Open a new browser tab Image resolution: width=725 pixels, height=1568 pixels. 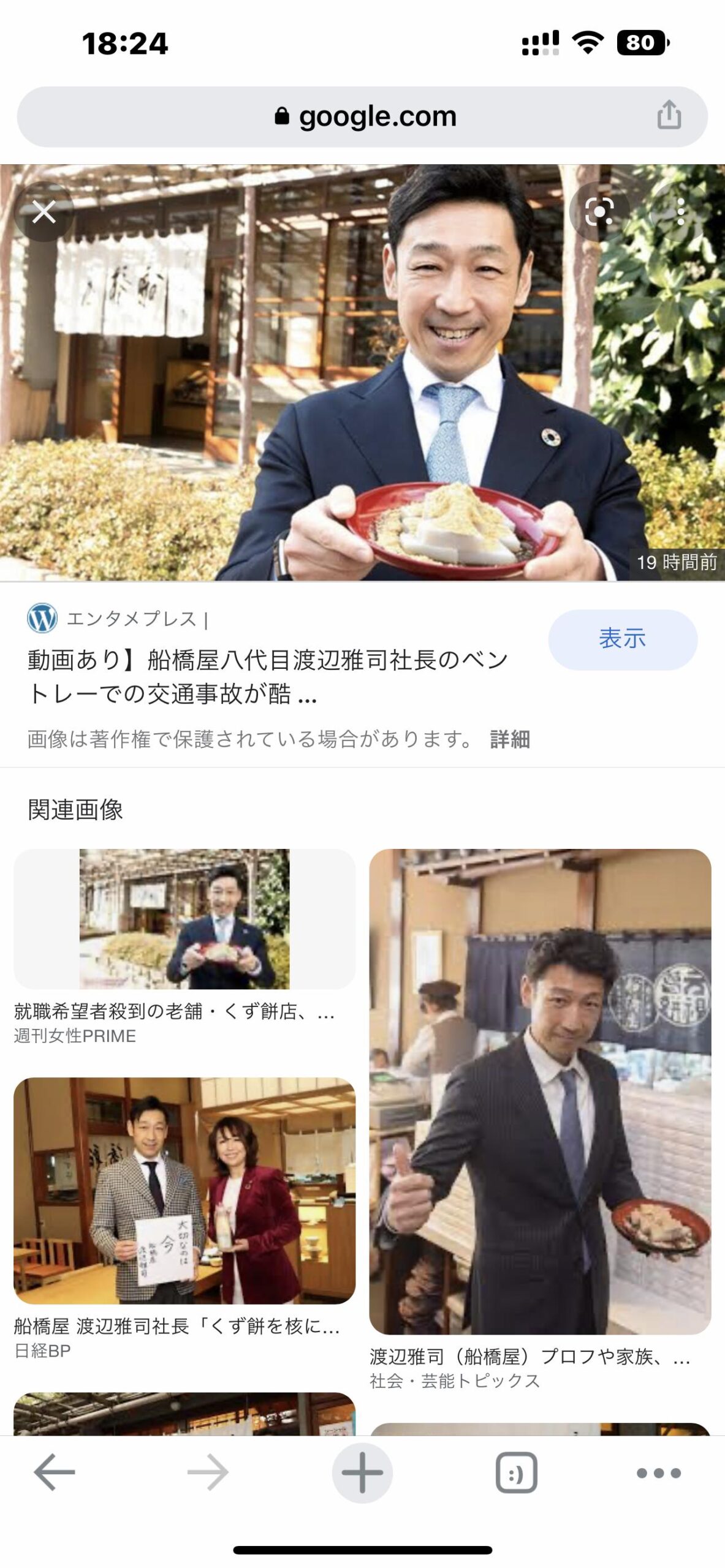(x=362, y=1472)
